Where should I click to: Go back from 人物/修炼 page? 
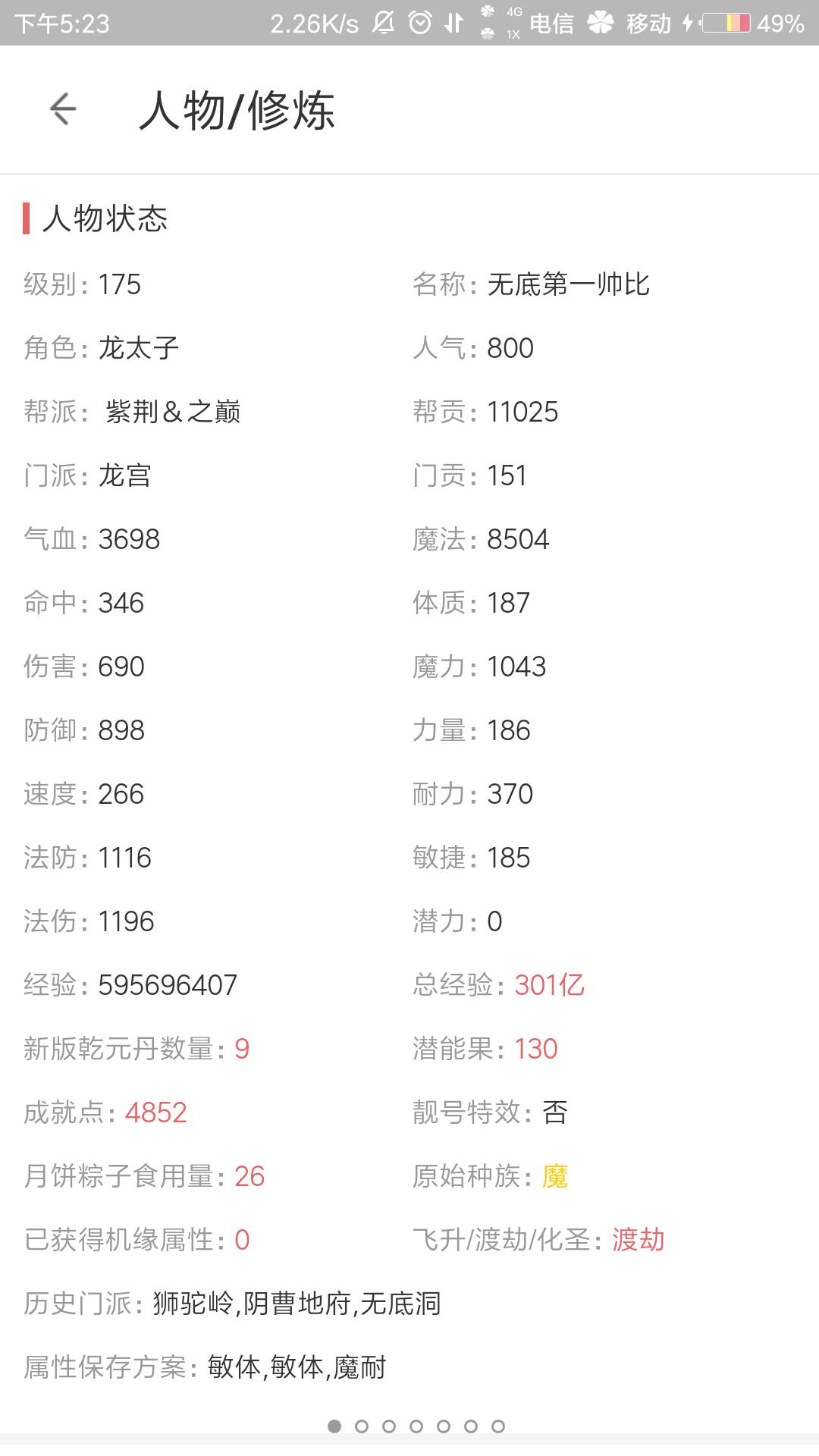[x=63, y=109]
